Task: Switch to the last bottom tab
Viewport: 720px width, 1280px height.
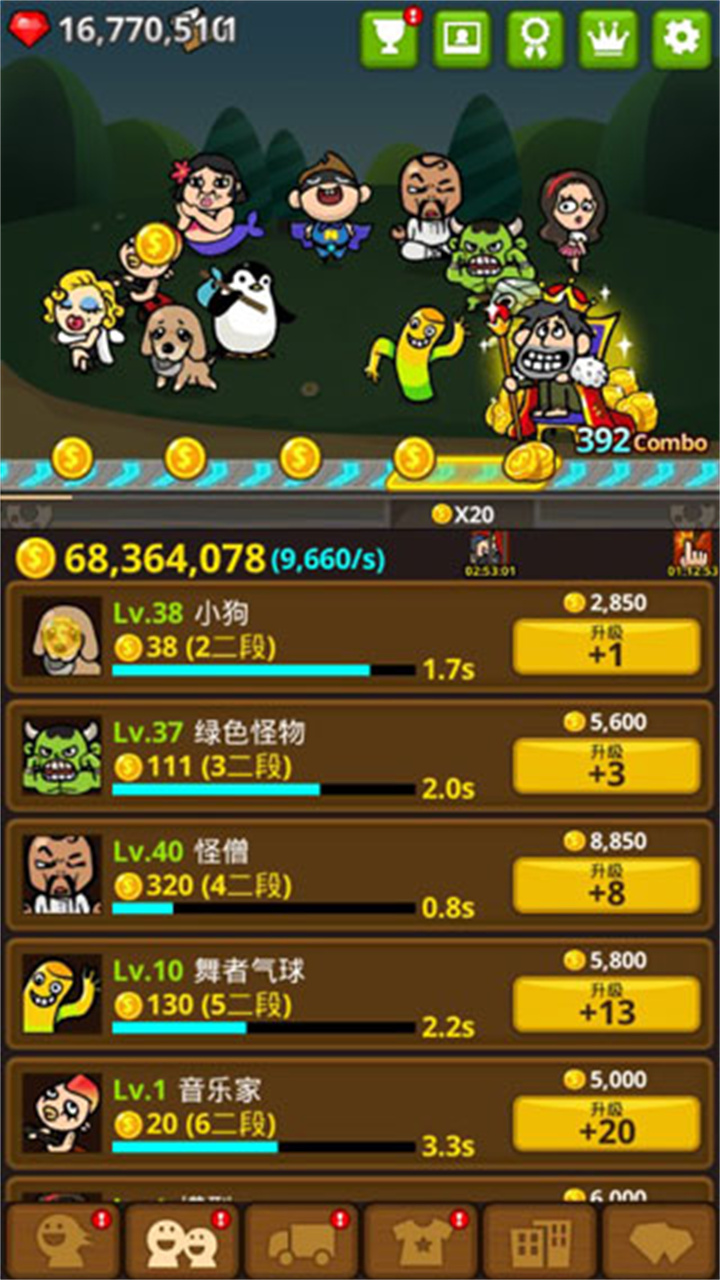Action: [x=659, y=1241]
